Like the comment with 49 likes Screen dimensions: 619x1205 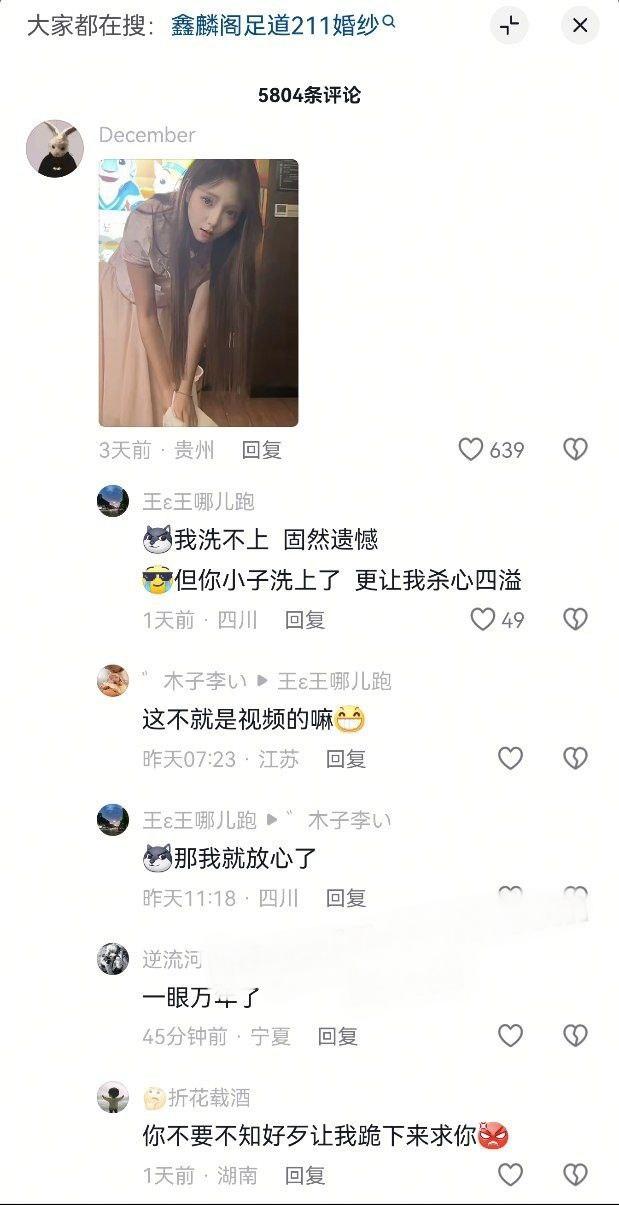[483, 620]
